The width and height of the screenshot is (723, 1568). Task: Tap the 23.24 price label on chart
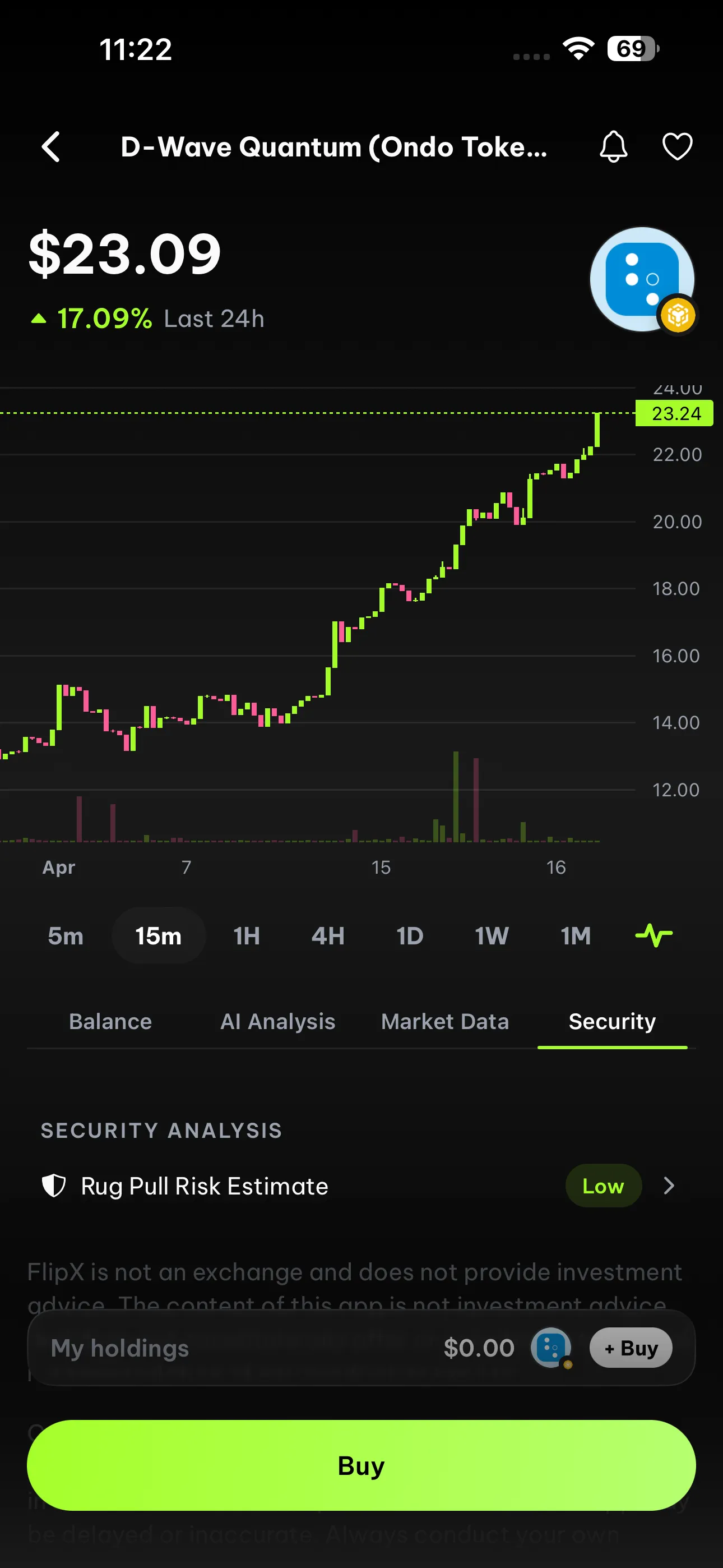point(673,413)
